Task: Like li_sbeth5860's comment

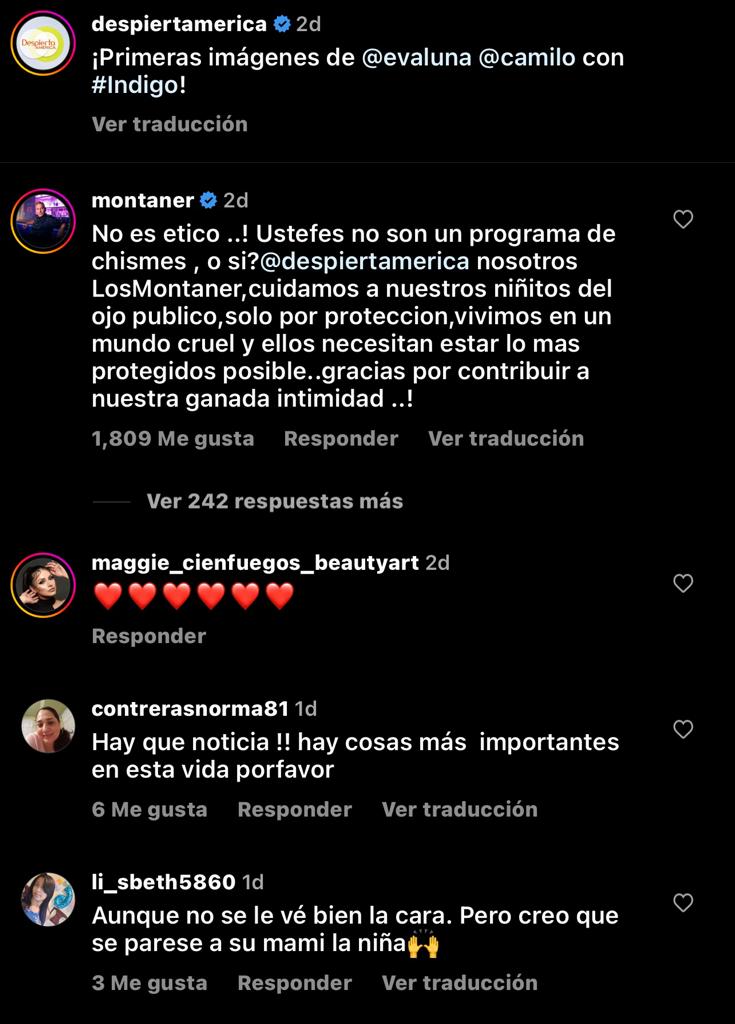Action: pos(683,903)
